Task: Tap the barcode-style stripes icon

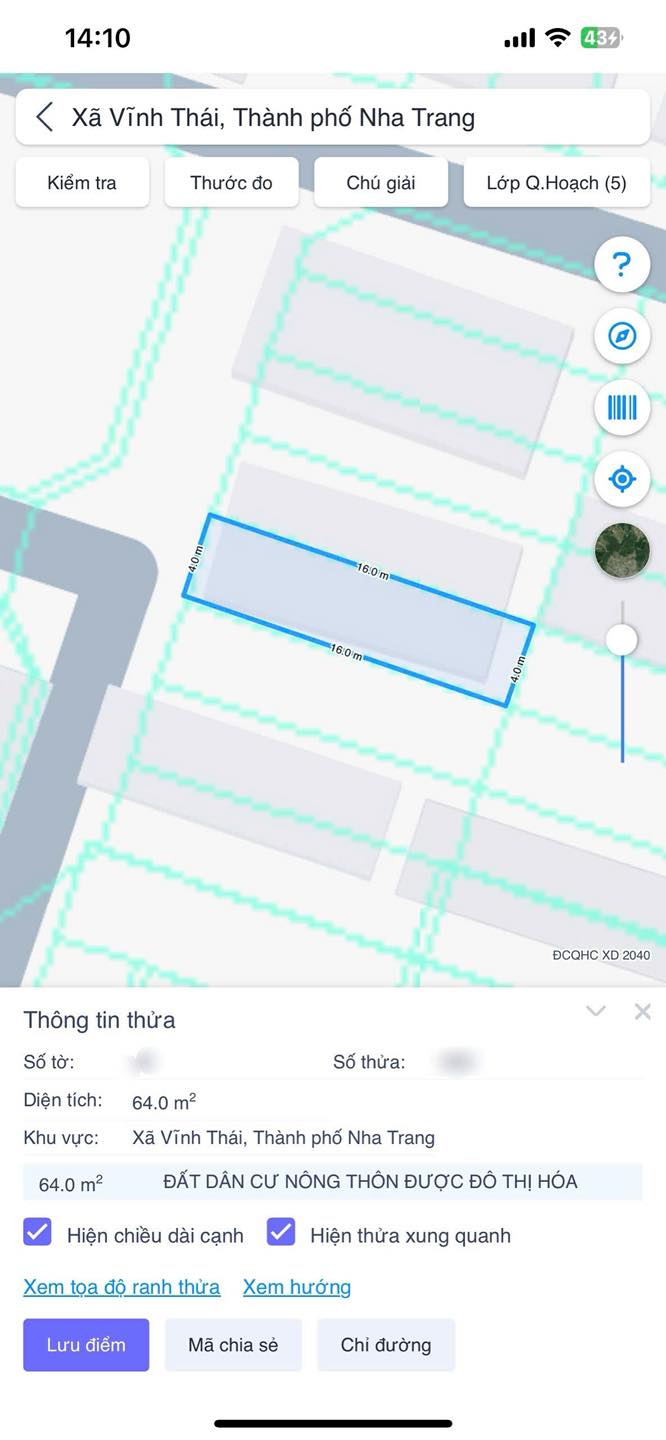Action: point(622,407)
